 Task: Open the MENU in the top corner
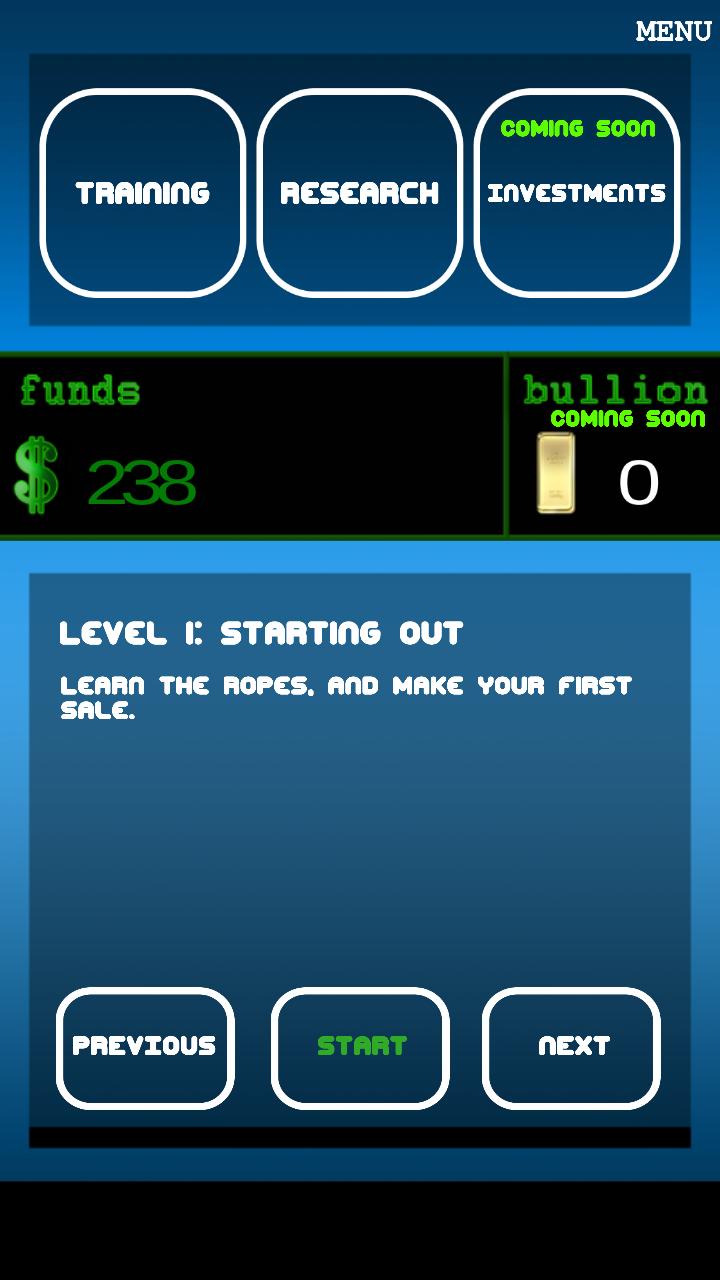(x=673, y=31)
